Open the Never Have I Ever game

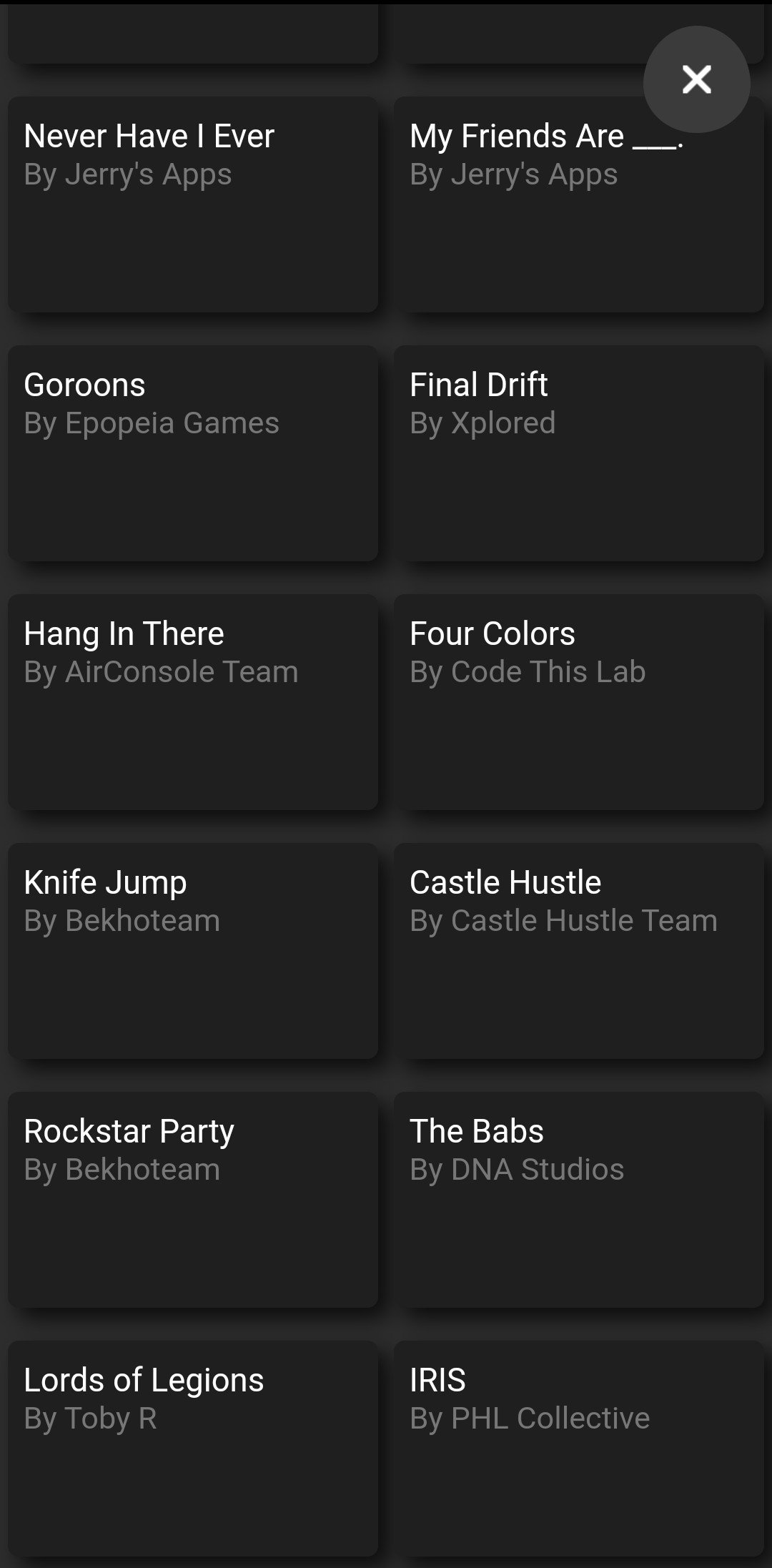tap(193, 204)
